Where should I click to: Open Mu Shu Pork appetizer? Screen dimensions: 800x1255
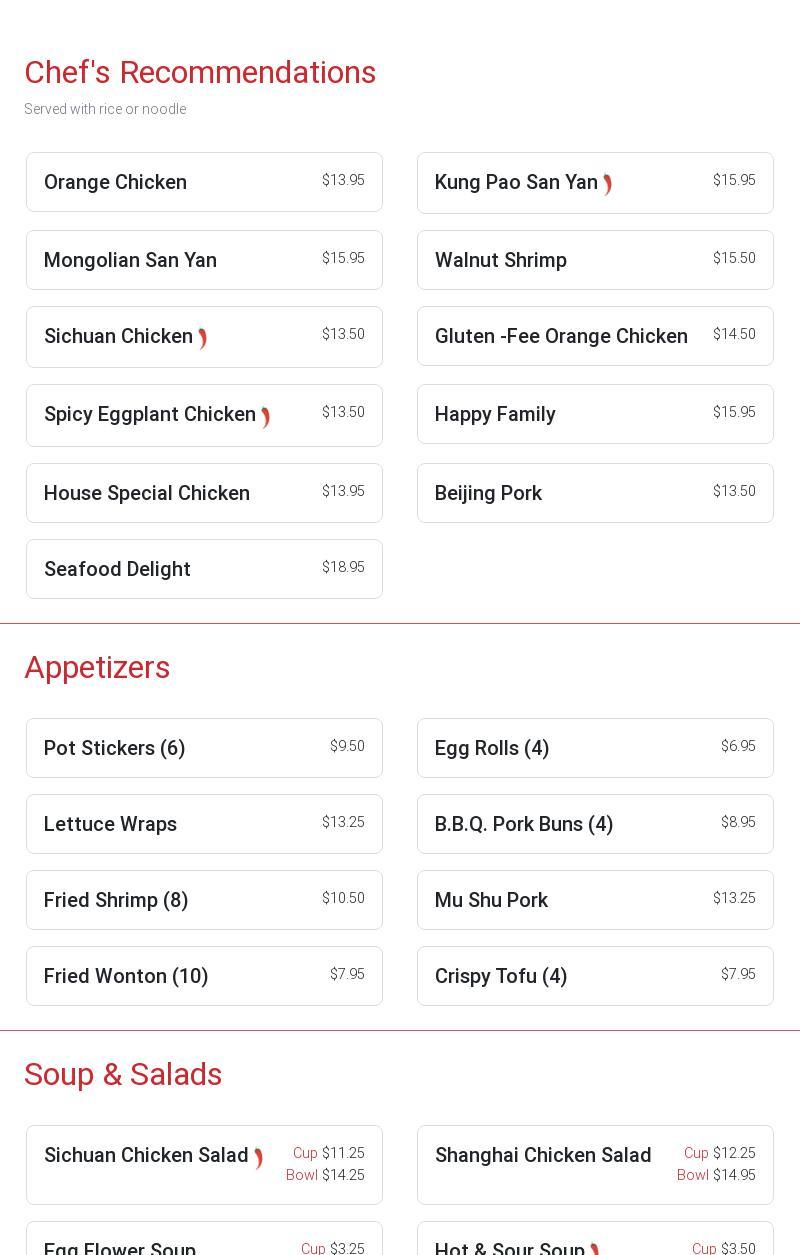(595, 900)
